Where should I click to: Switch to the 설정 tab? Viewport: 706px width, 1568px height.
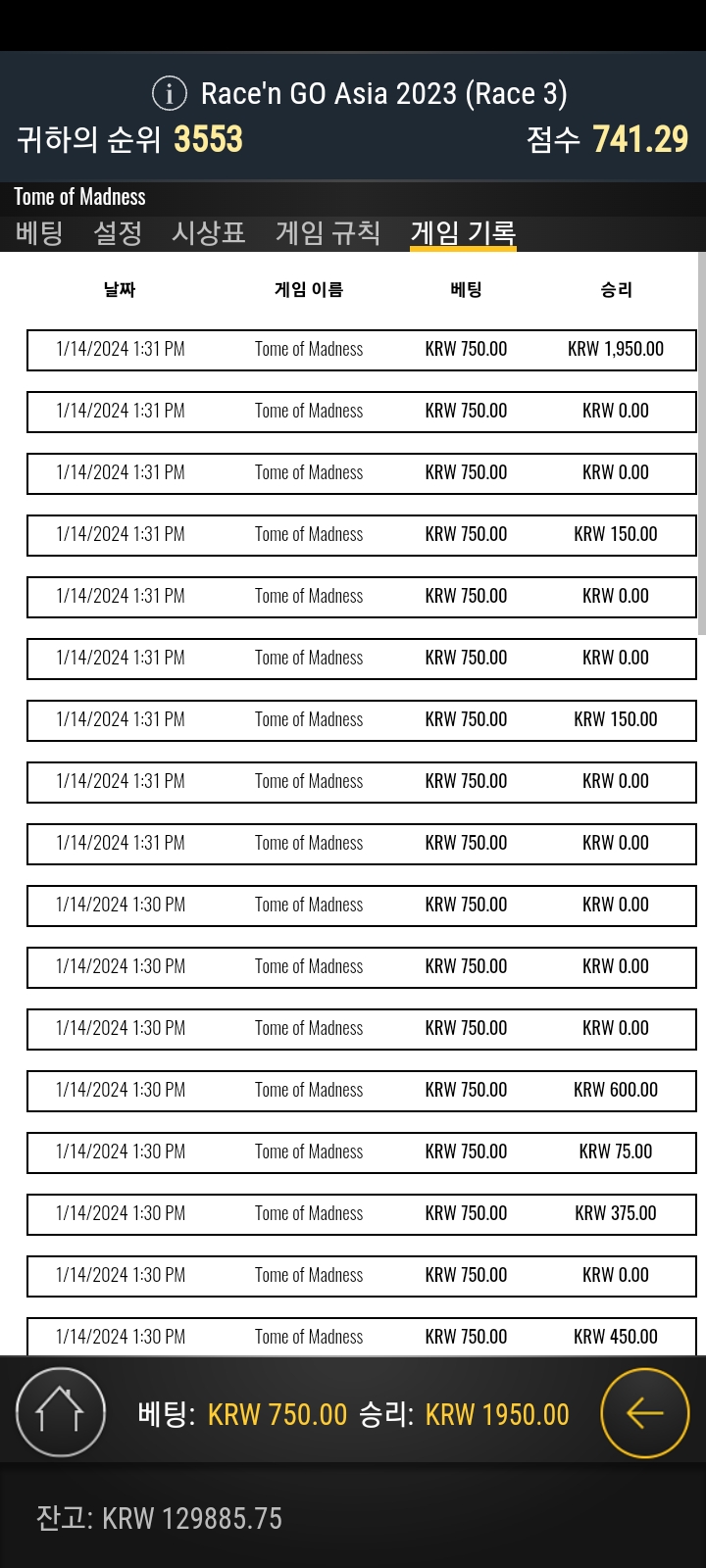click(118, 233)
